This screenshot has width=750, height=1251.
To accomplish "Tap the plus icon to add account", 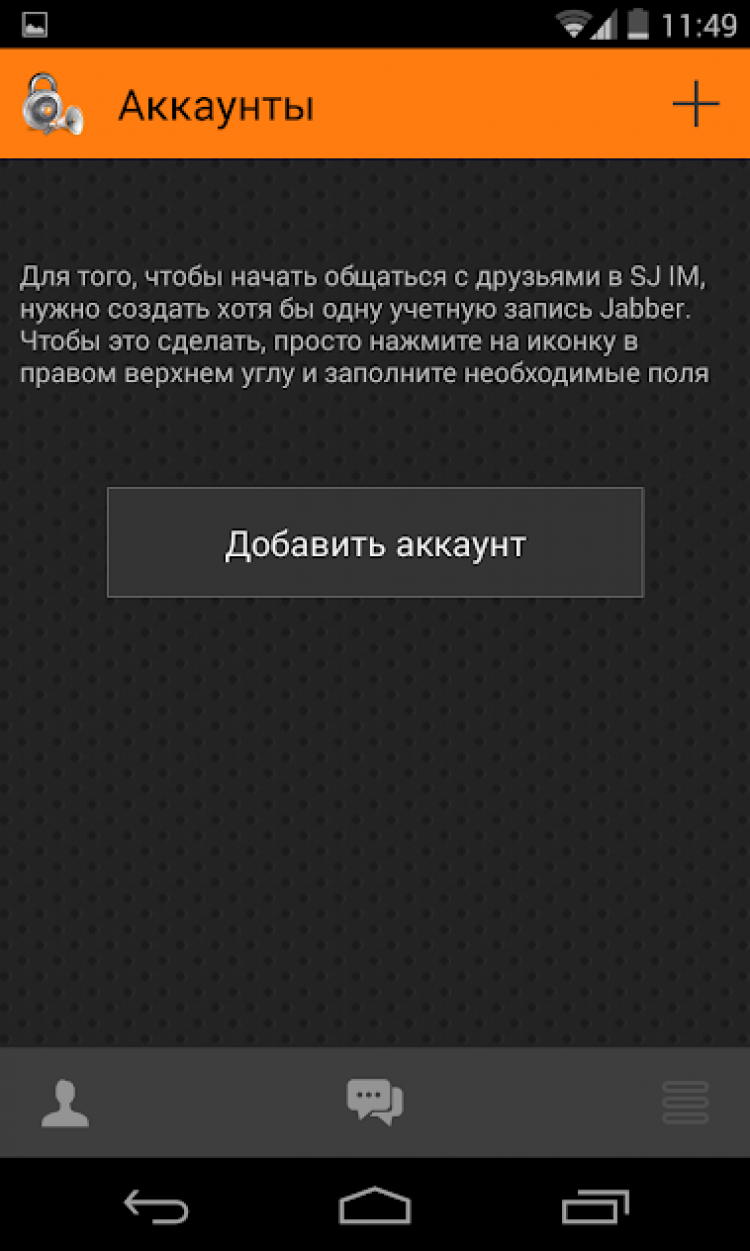I will pyautogui.click(x=696, y=104).
